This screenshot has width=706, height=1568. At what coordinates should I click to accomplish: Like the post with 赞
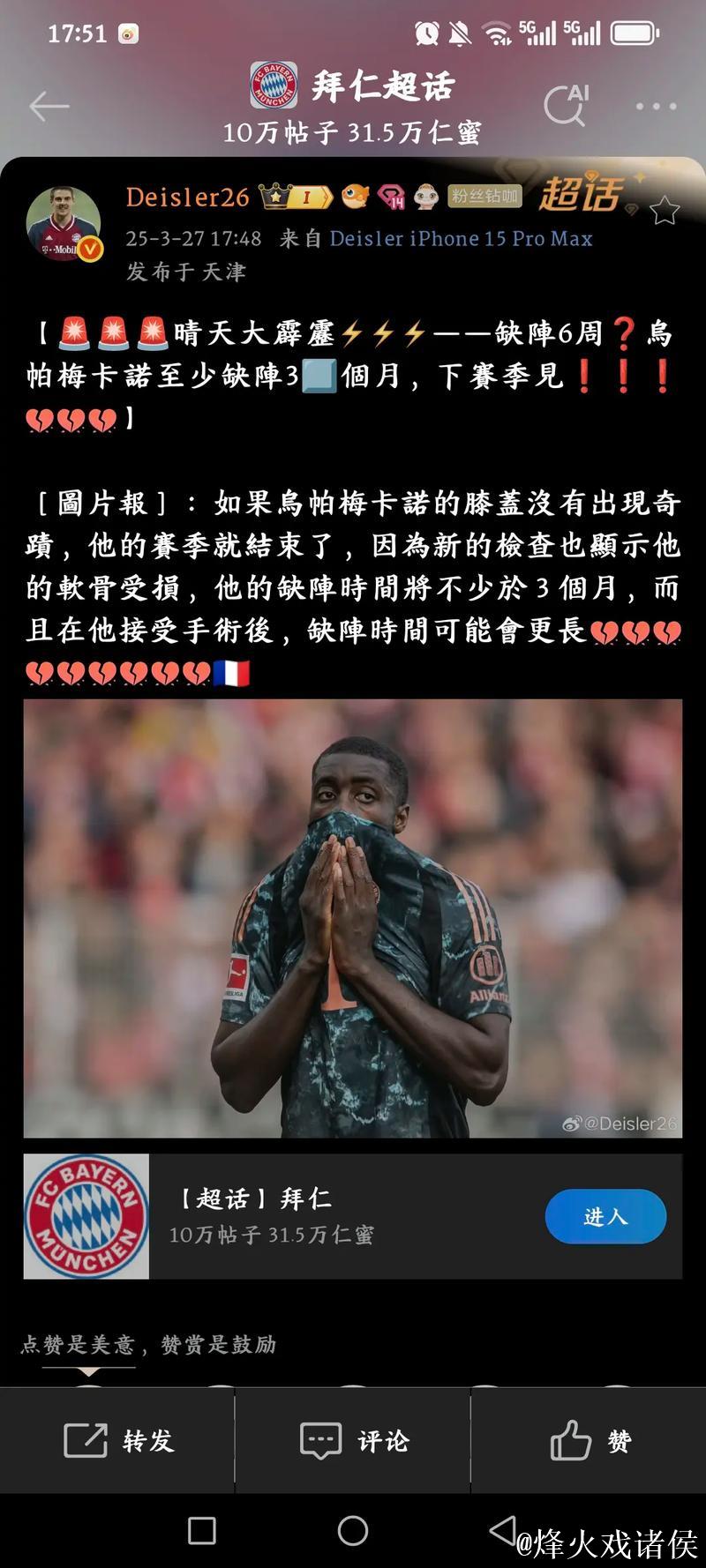(590, 1440)
